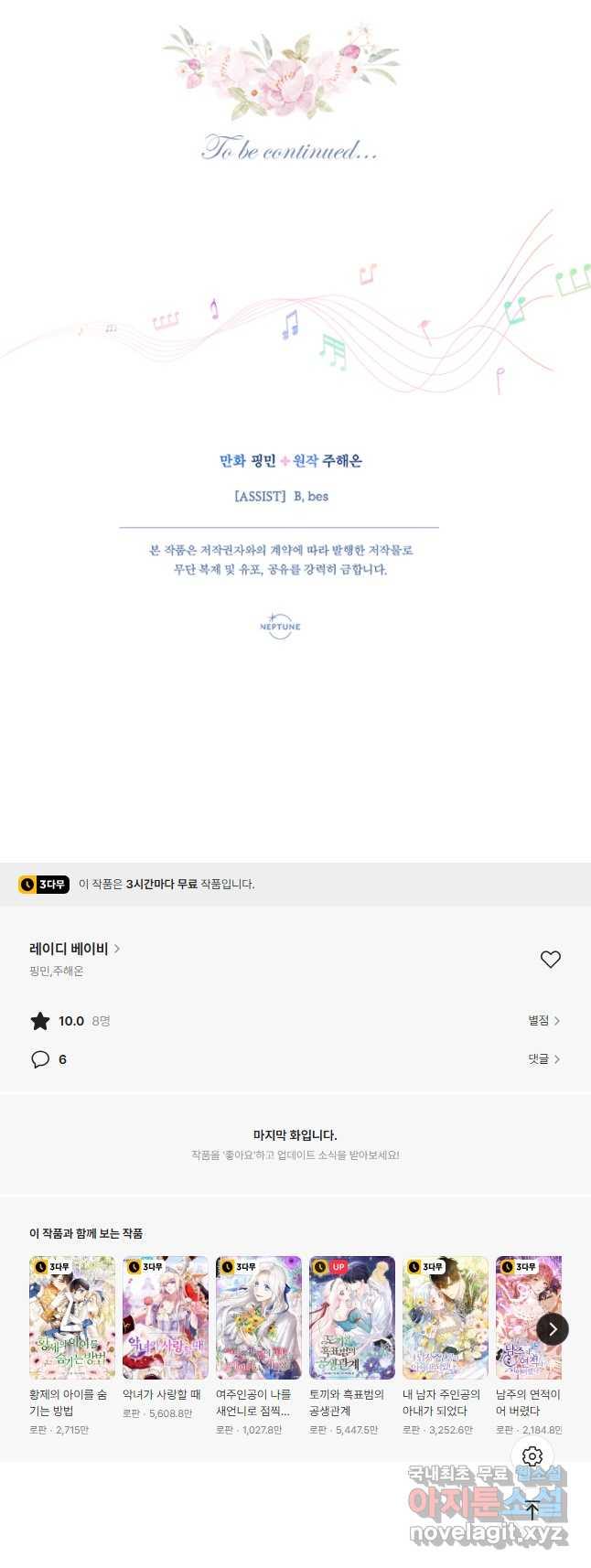Open 내 남자 주인공의 아내가 되었다 webtoon

(446, 1317)
